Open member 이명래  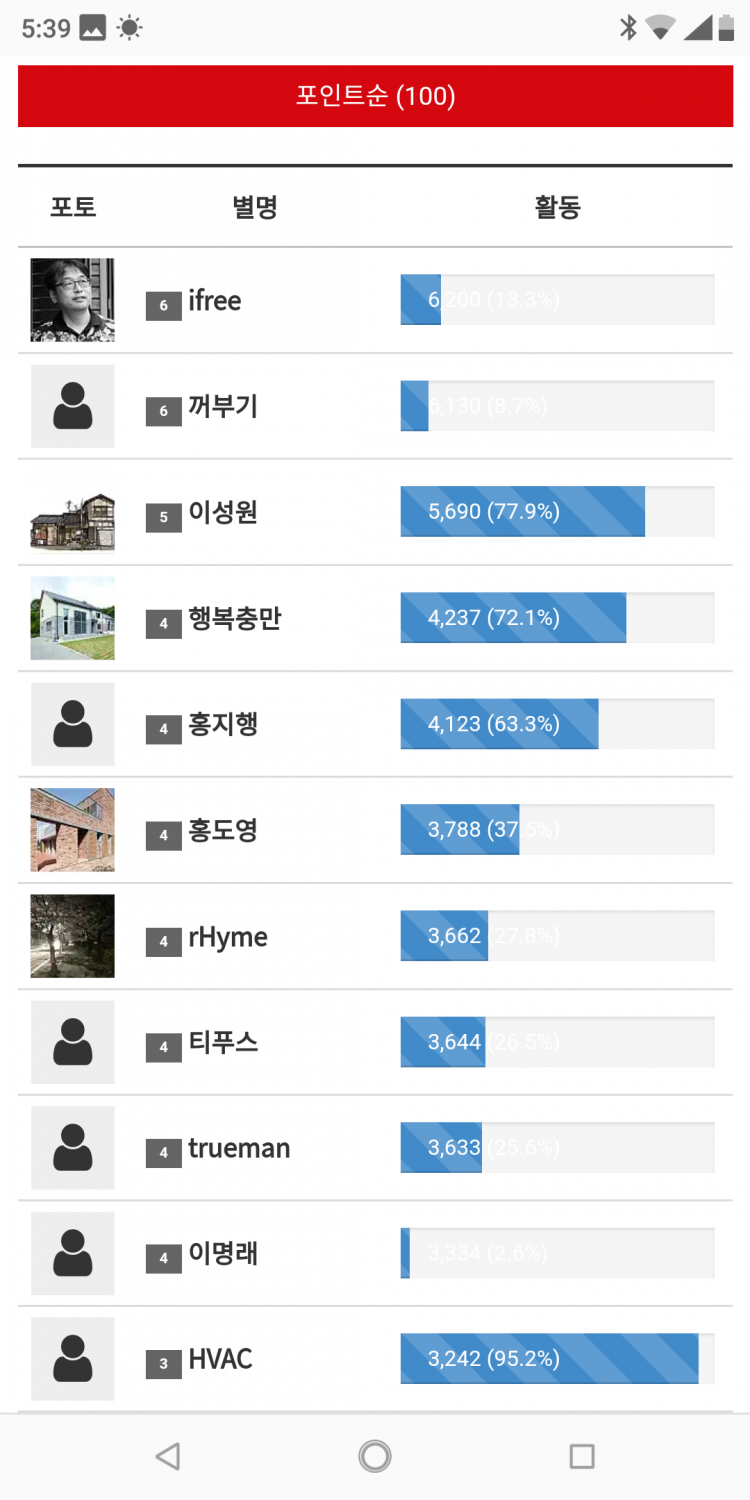222,1254
